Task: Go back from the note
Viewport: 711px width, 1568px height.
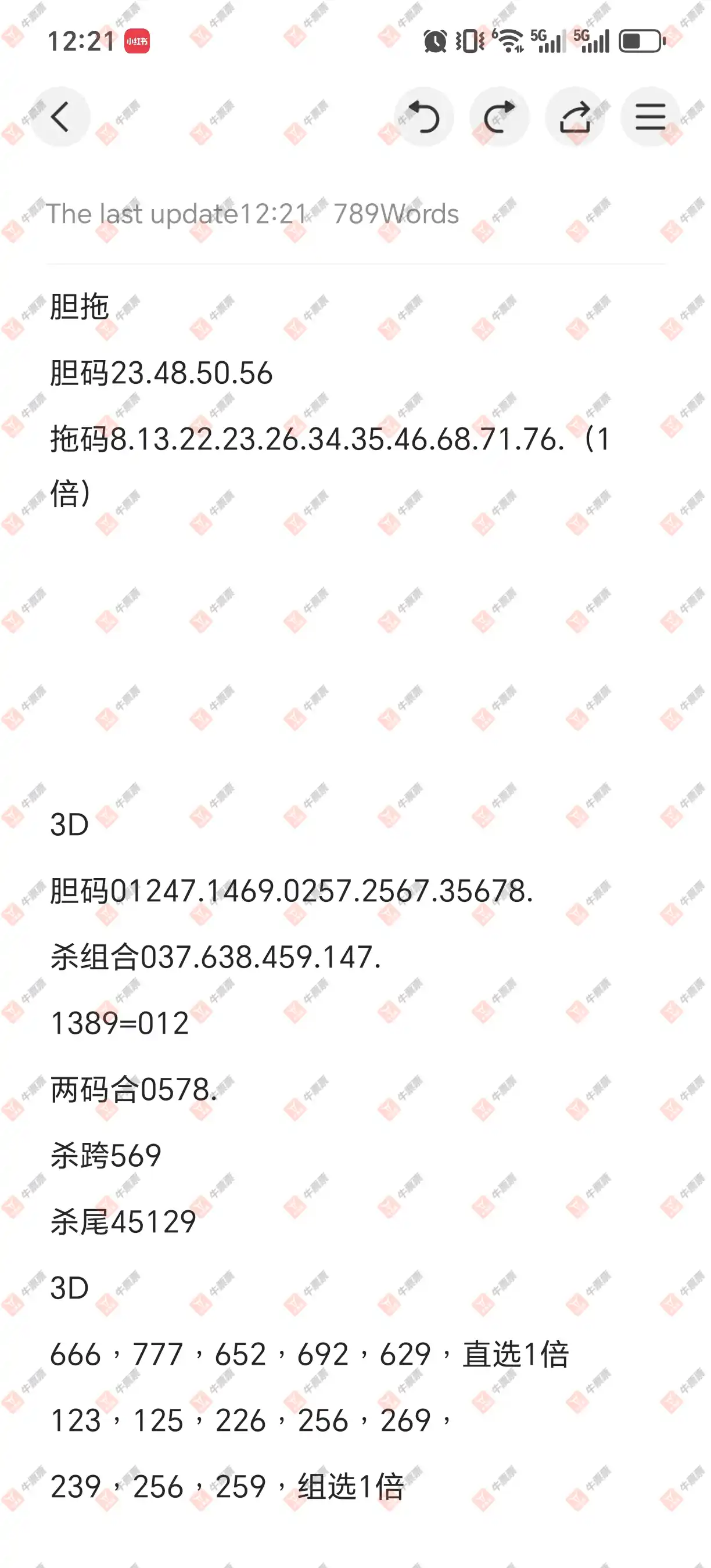Action: [x=60, y=117]
